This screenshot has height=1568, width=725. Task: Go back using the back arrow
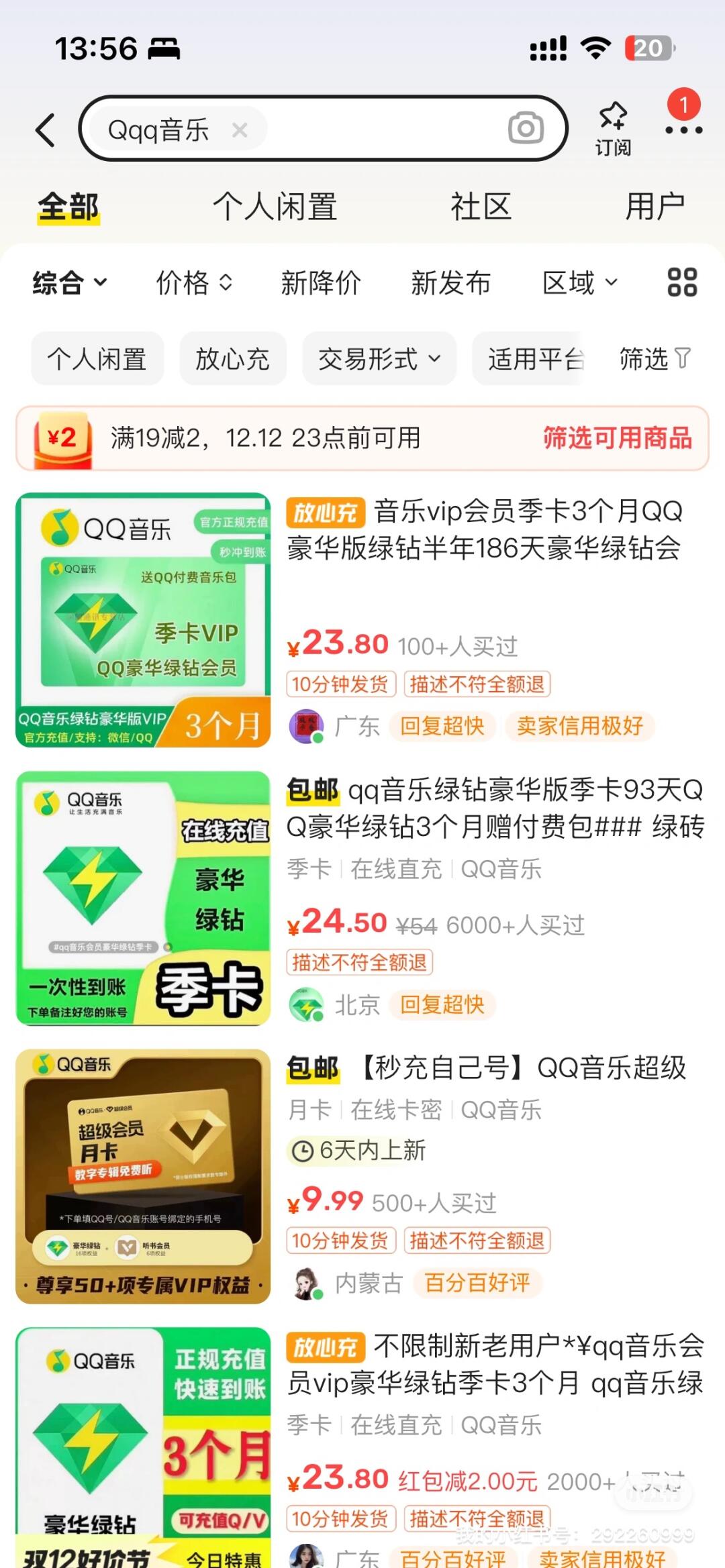pyautogui.click(x=46, y=129)
